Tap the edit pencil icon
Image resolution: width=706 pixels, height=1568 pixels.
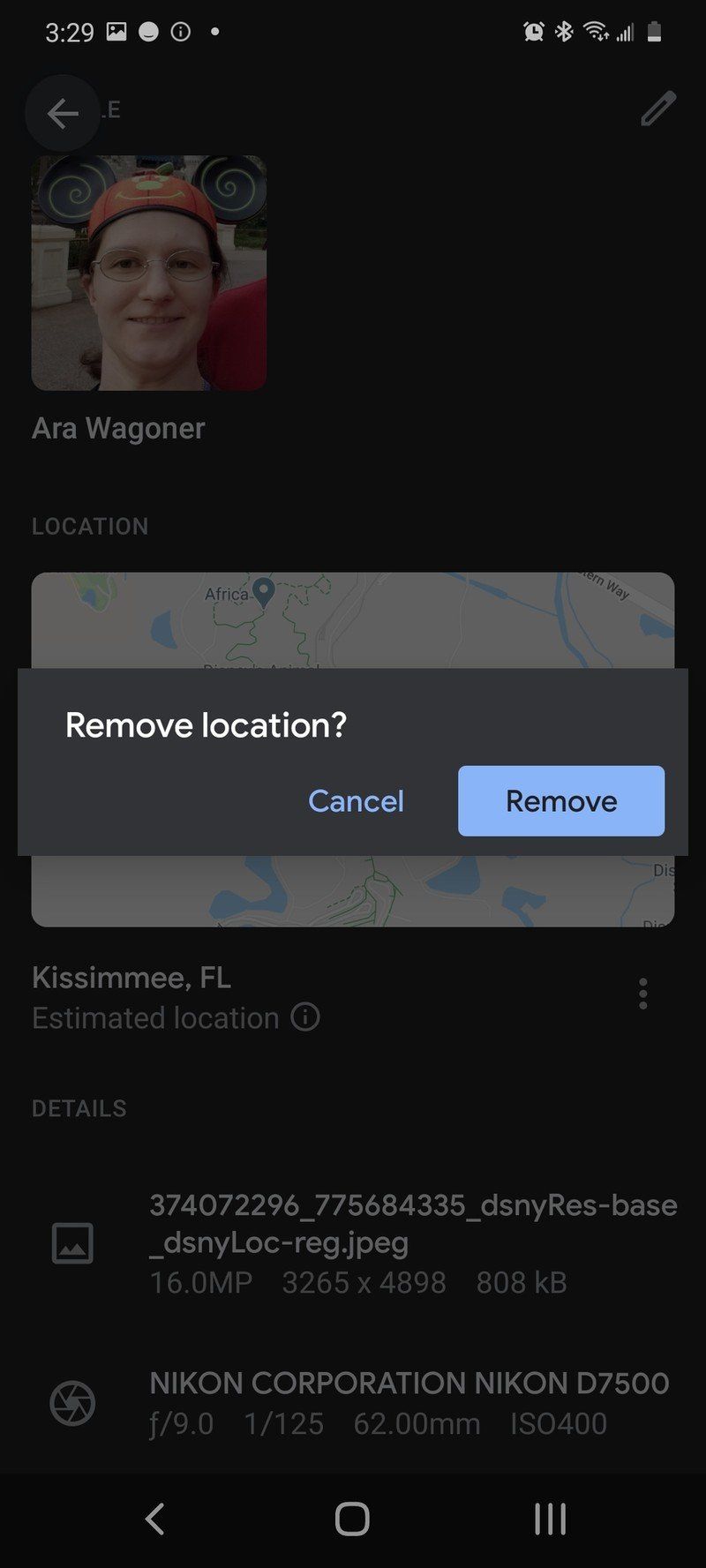[x=658, y=109]
